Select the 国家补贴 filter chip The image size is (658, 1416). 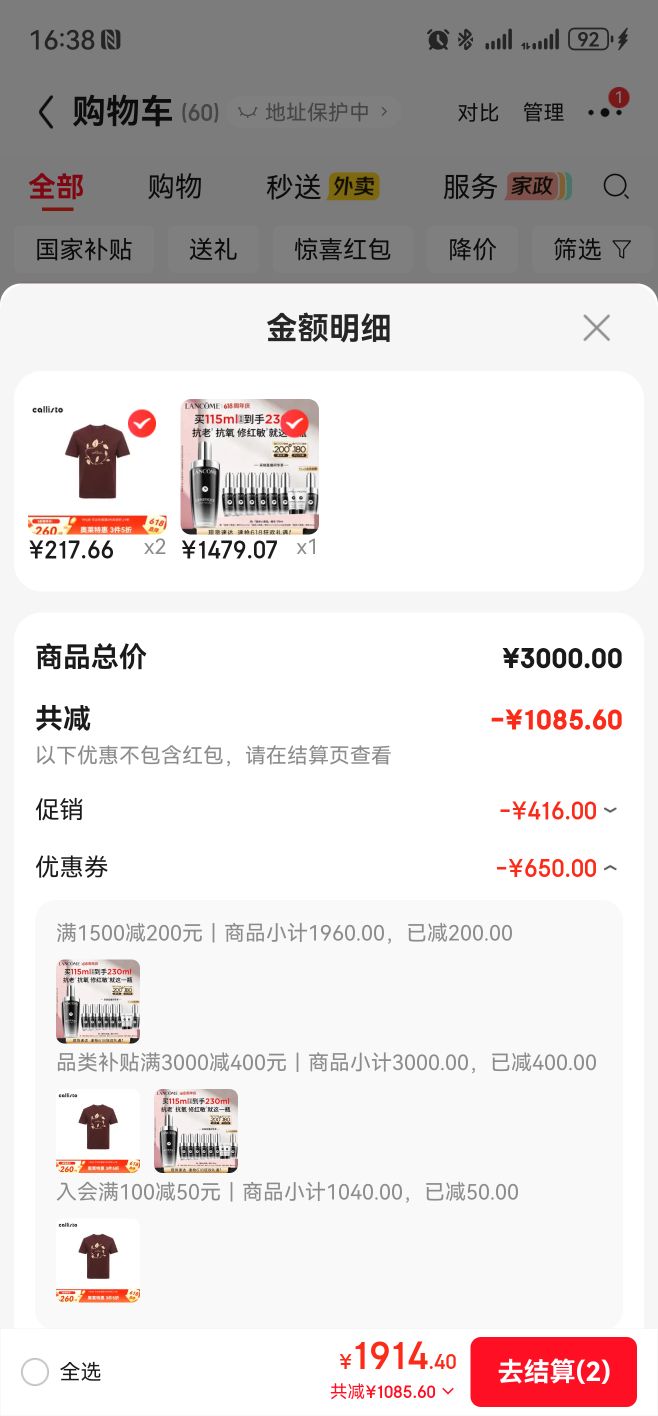tap(84, 249)
